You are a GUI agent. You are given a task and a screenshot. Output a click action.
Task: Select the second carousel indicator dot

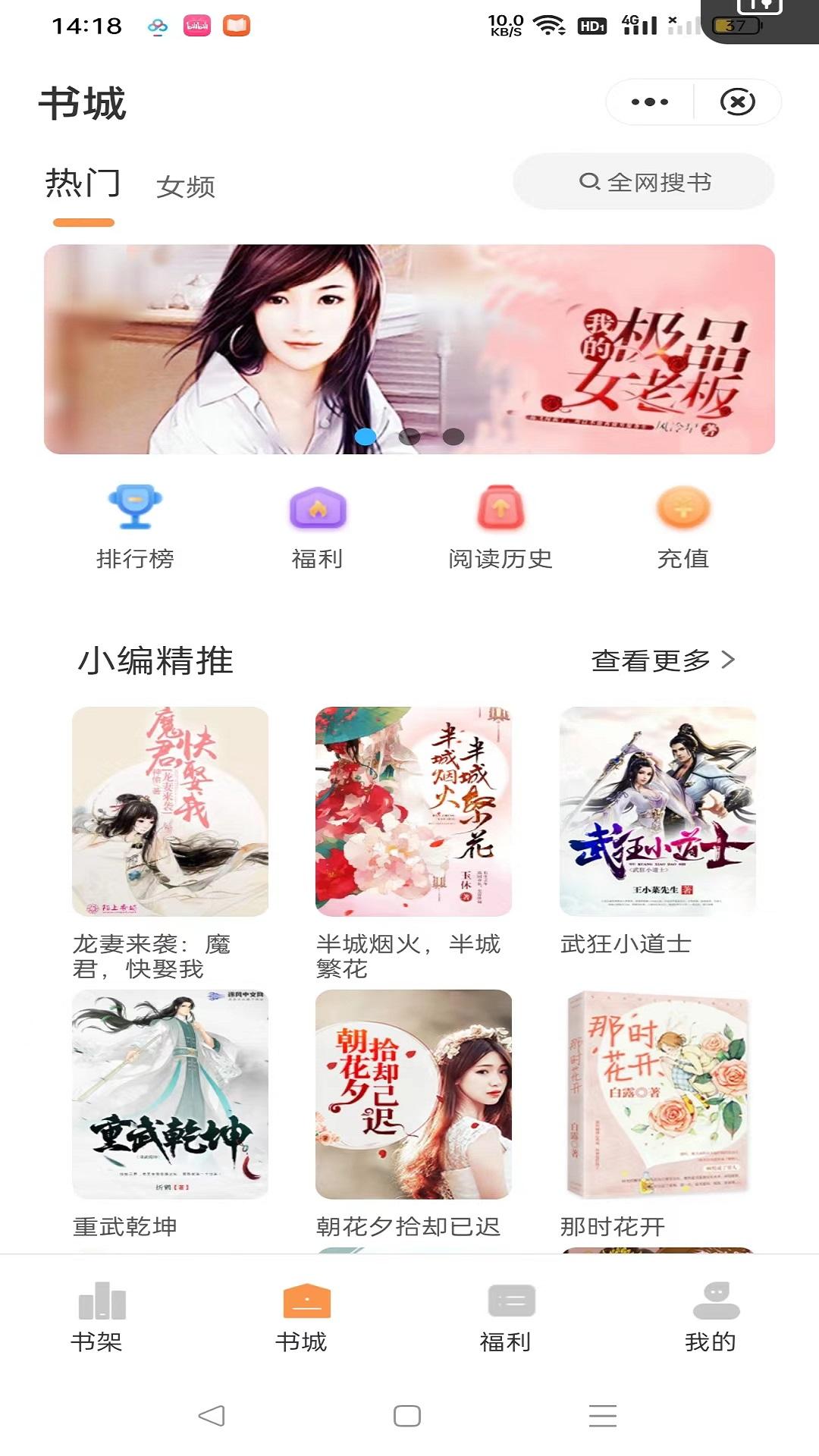(411, 438)
